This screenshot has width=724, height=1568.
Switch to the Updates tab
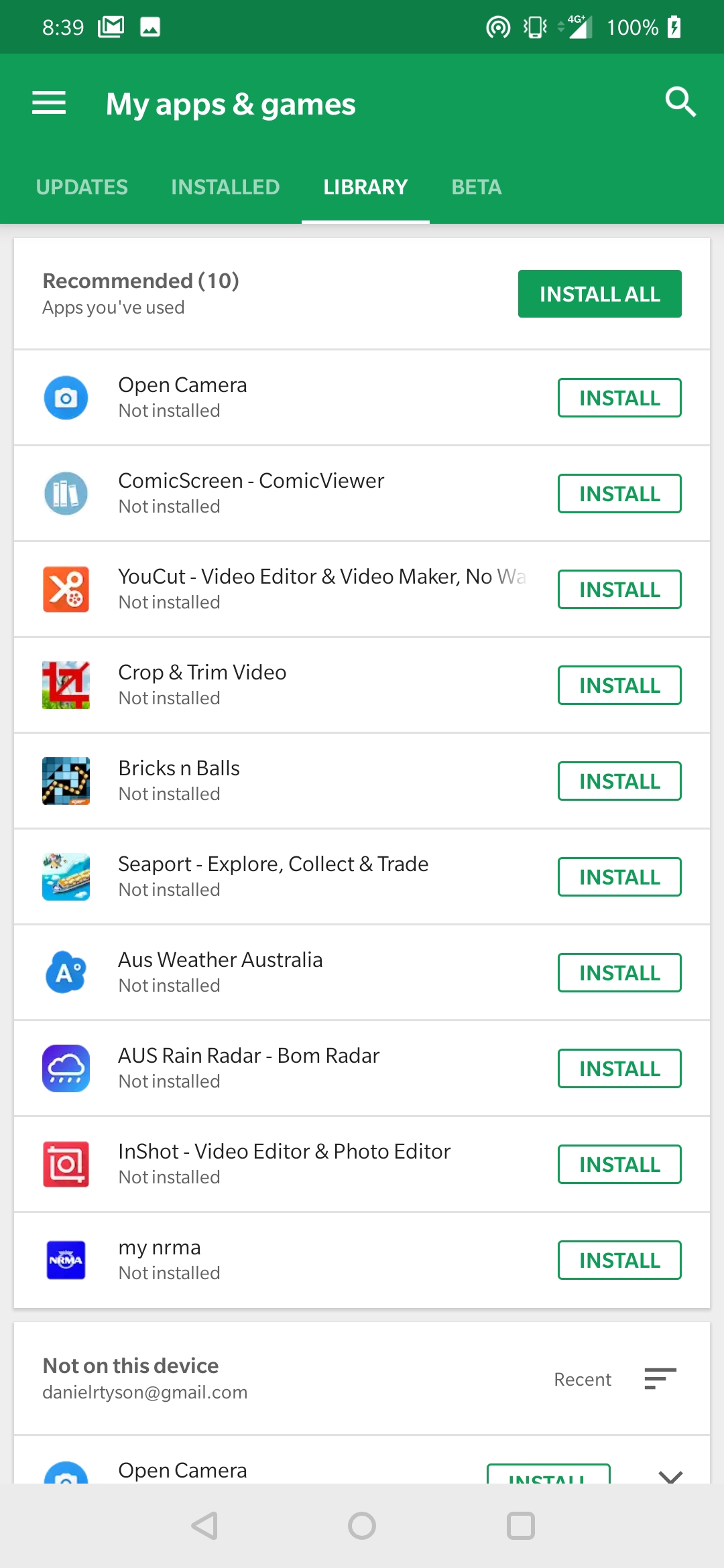(82, 187)
